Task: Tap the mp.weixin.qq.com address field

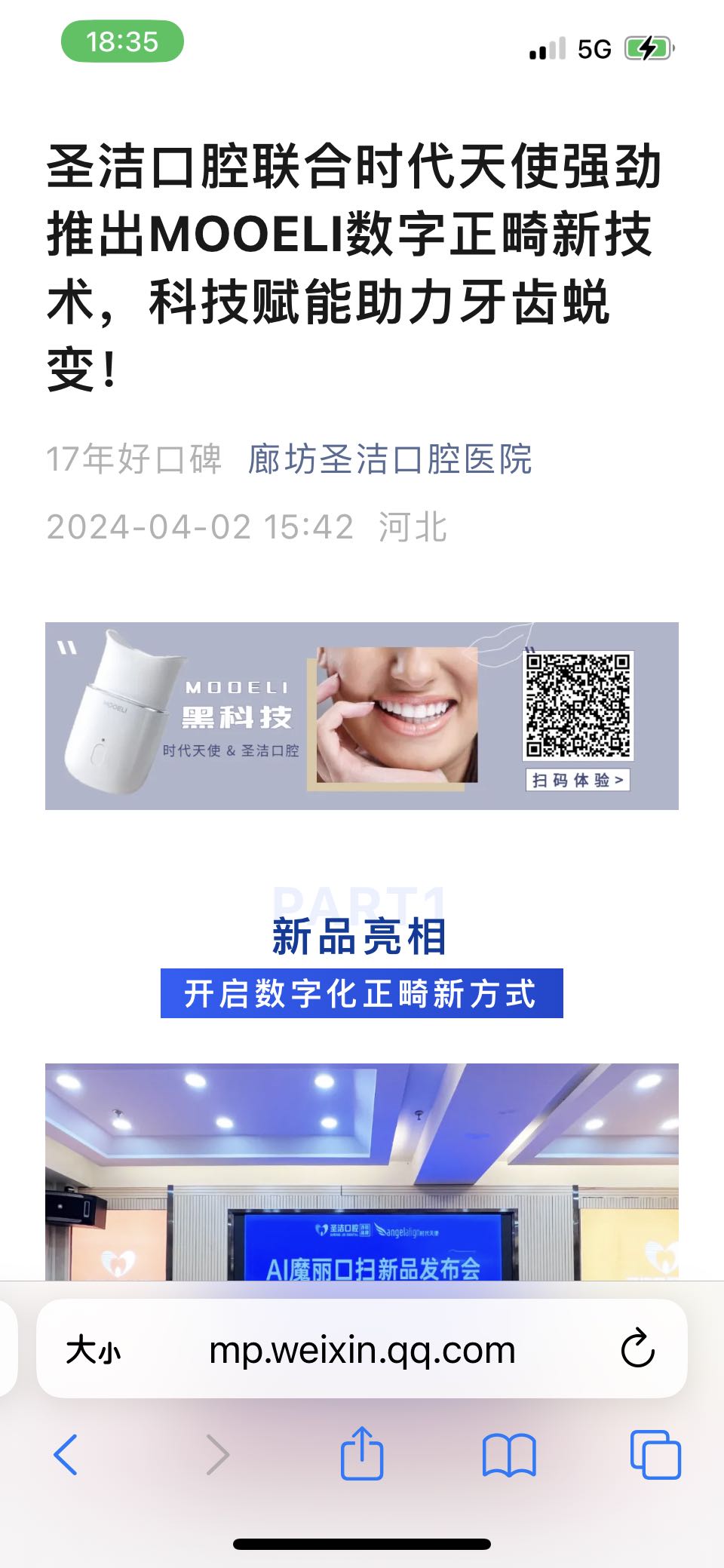Action: pyautogui.click(x=362, y=1349)
